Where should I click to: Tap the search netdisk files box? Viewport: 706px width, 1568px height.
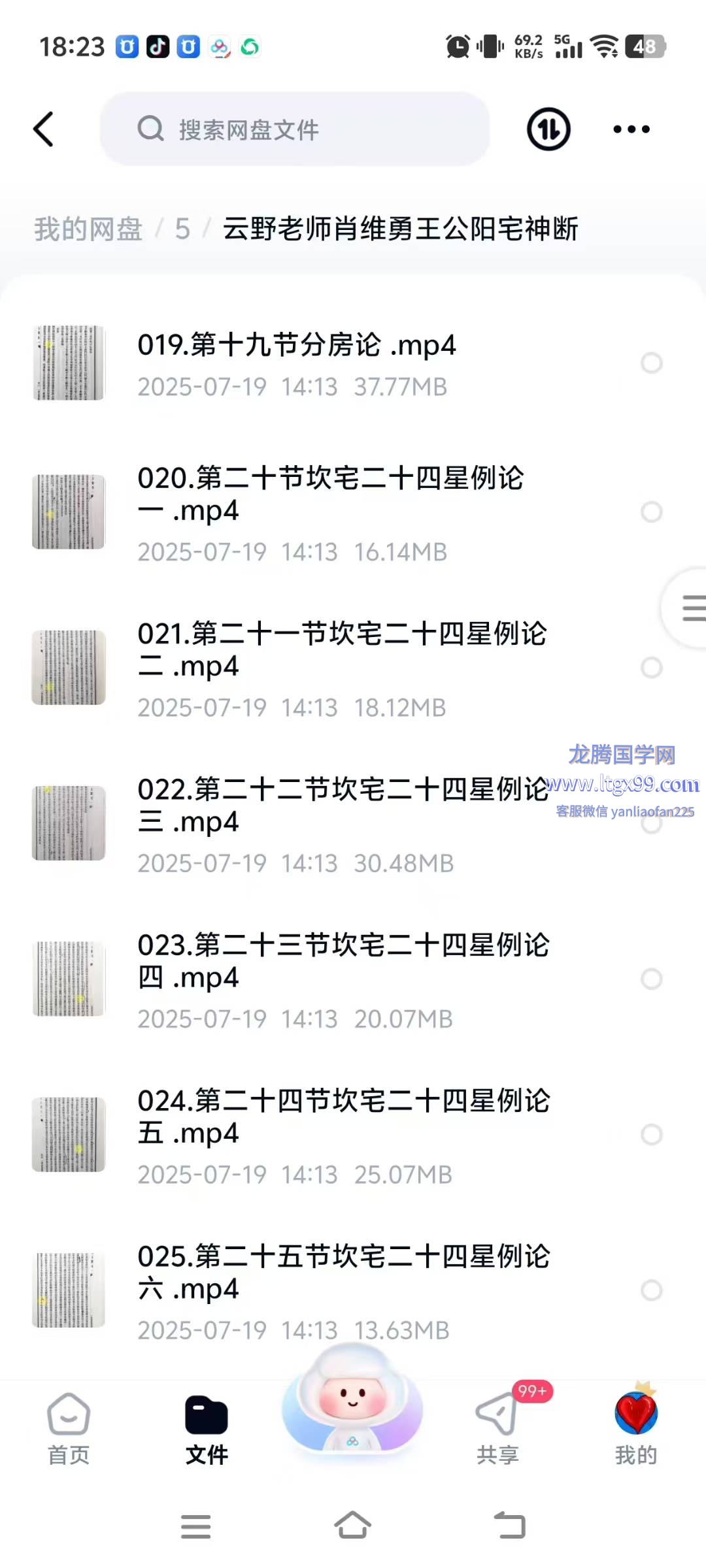pyautogui.click(x=294, y=129)
